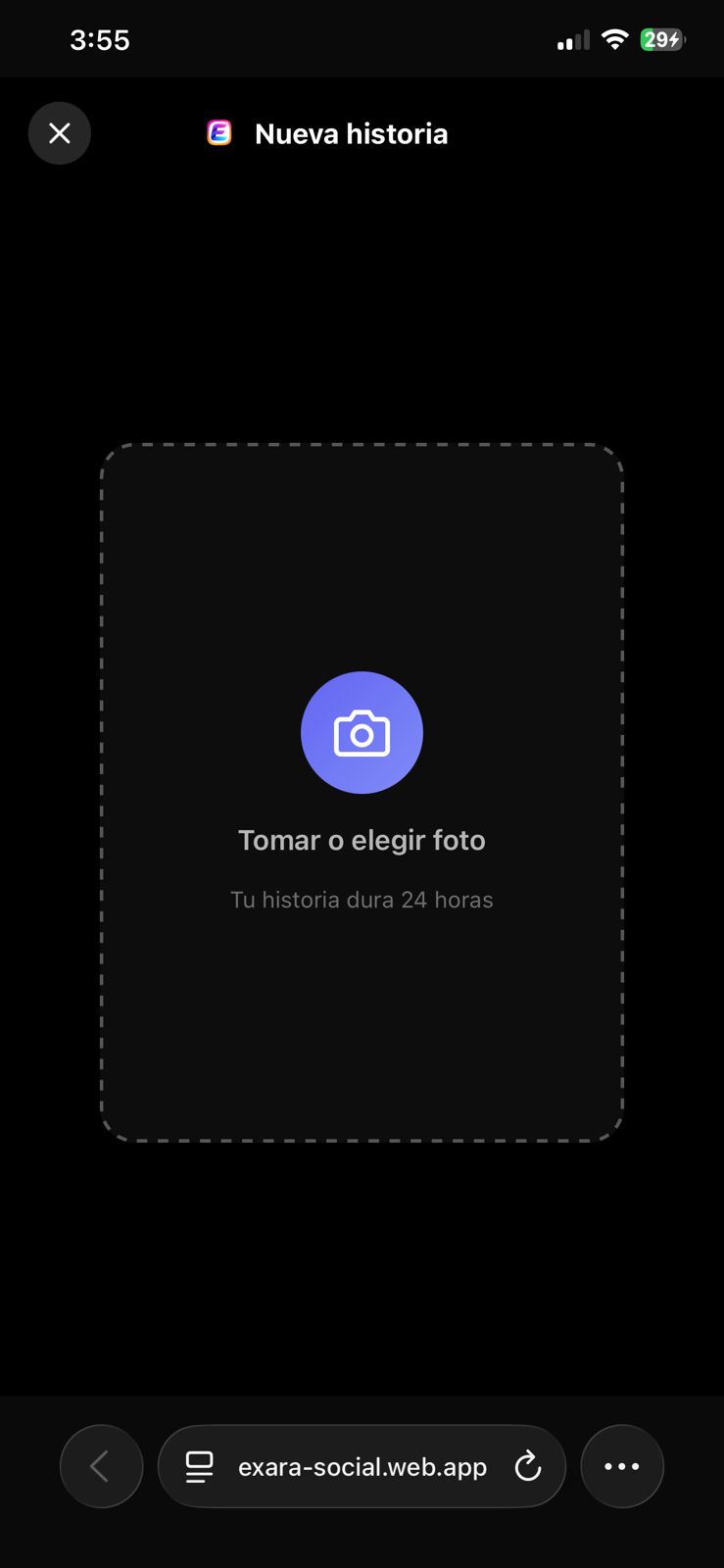
Task: Tap the reader view icon in the address bar
Action: tap(199, 1466)
